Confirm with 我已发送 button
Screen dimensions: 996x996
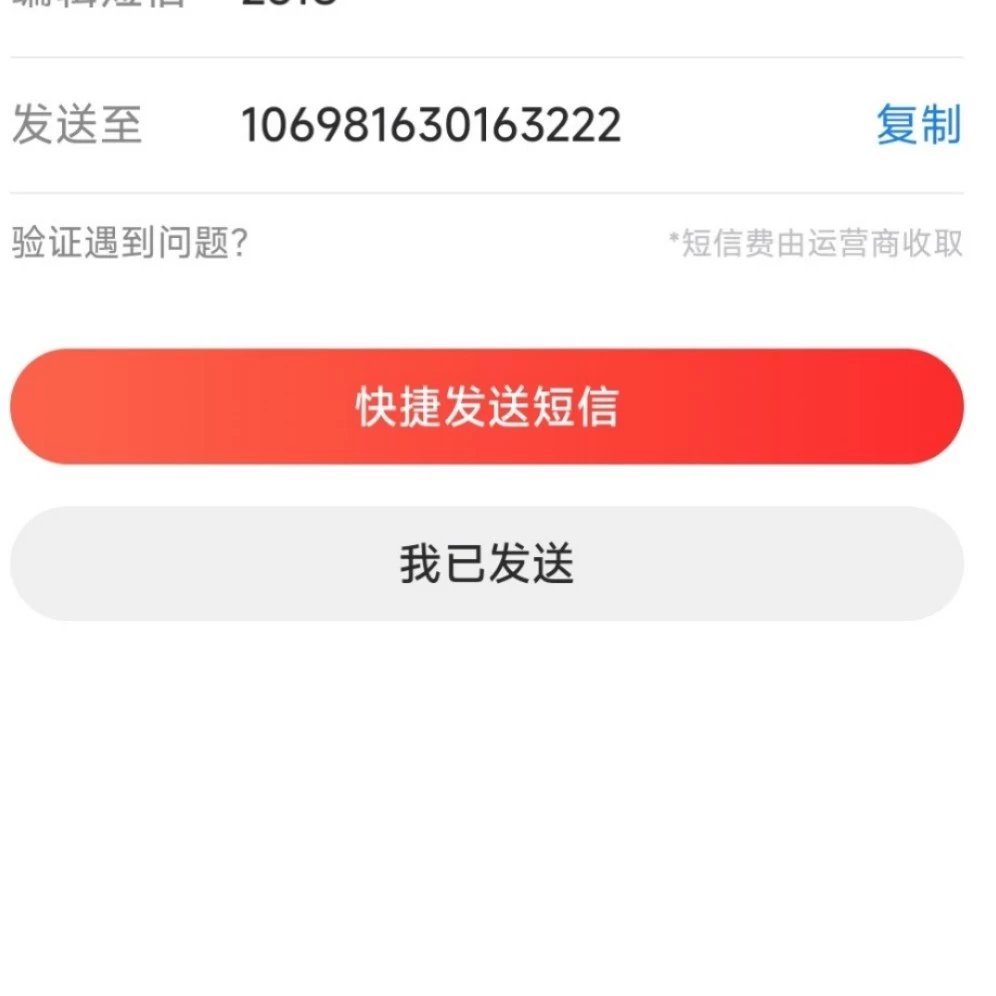[487, 564]
